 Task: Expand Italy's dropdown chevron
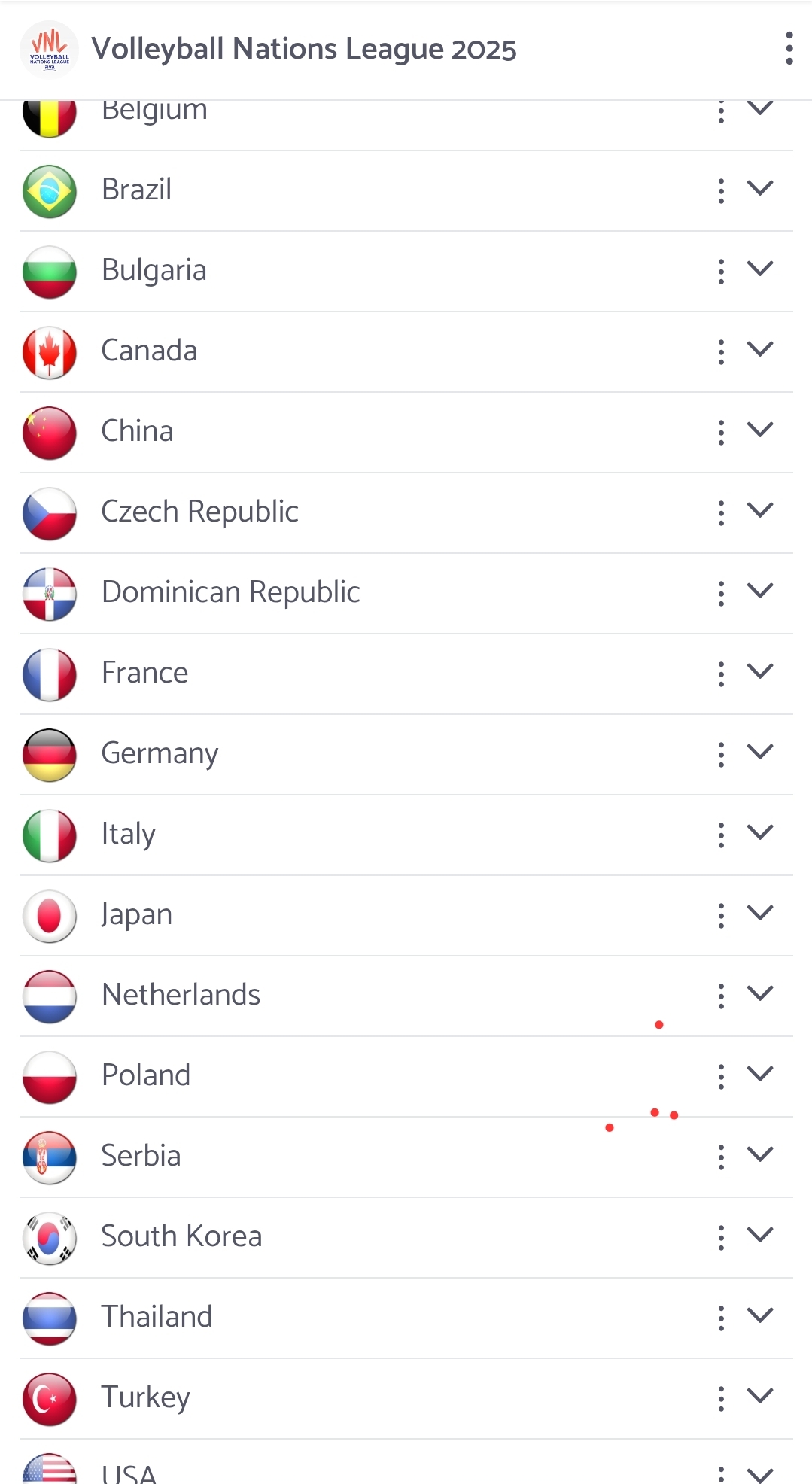(760, 832)
